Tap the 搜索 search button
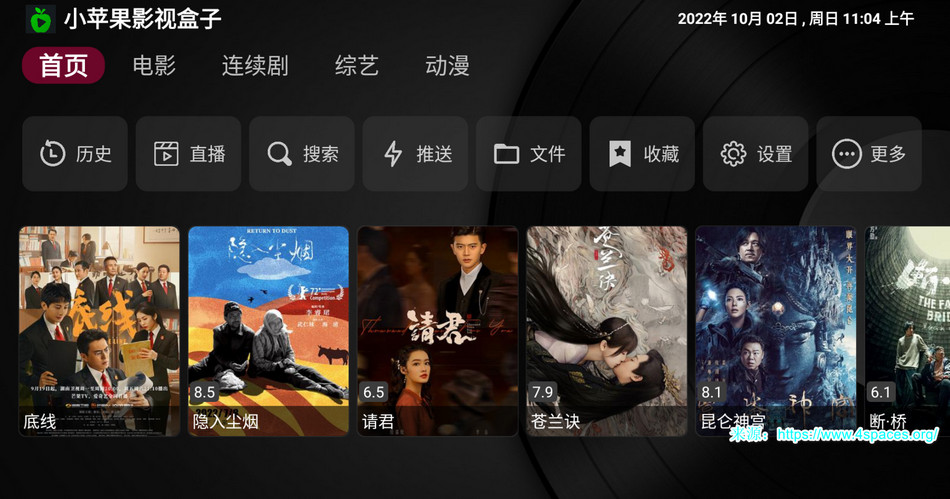This screenshot has width=950, height=499. [x=302, y=154]
